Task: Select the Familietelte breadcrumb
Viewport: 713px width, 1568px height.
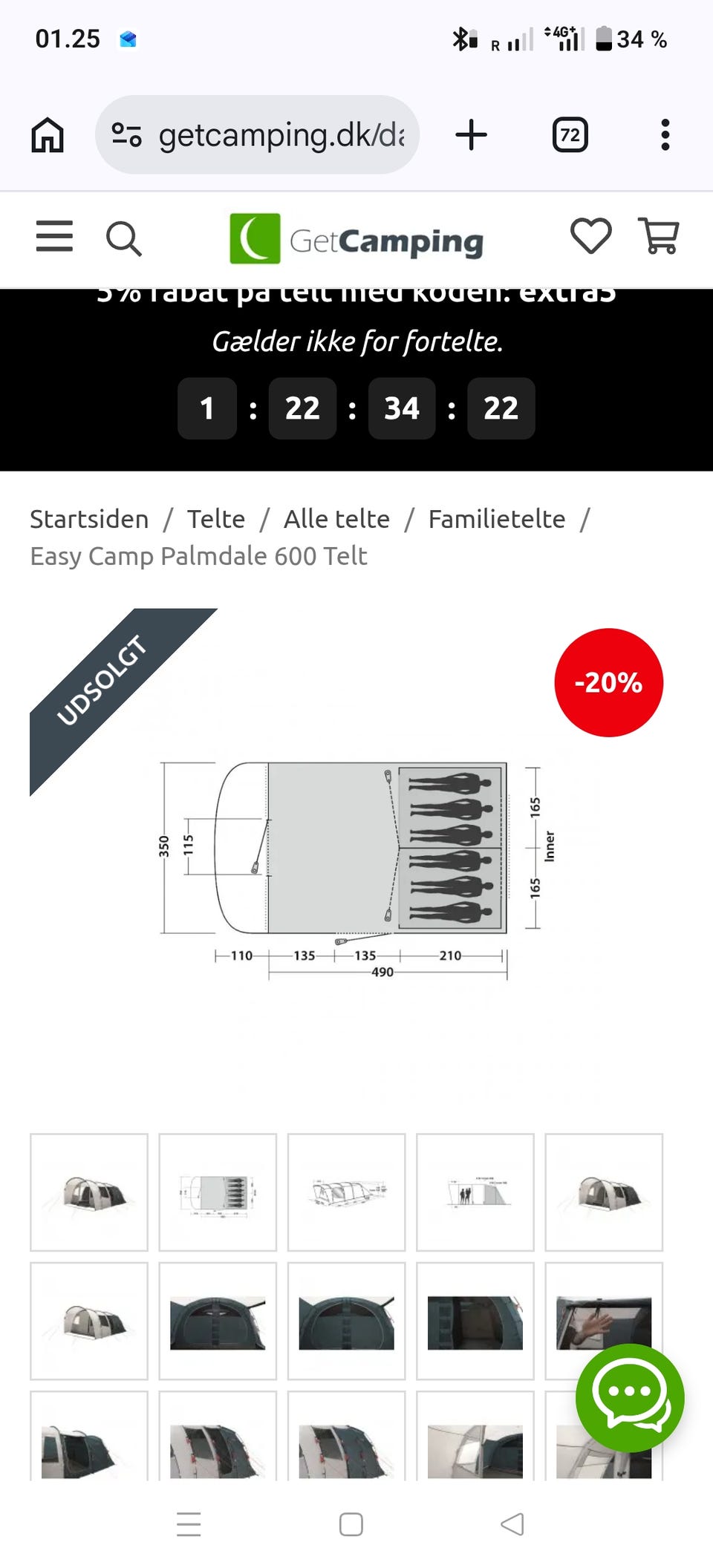Action: pyautogui.click(x=496, y=518)
